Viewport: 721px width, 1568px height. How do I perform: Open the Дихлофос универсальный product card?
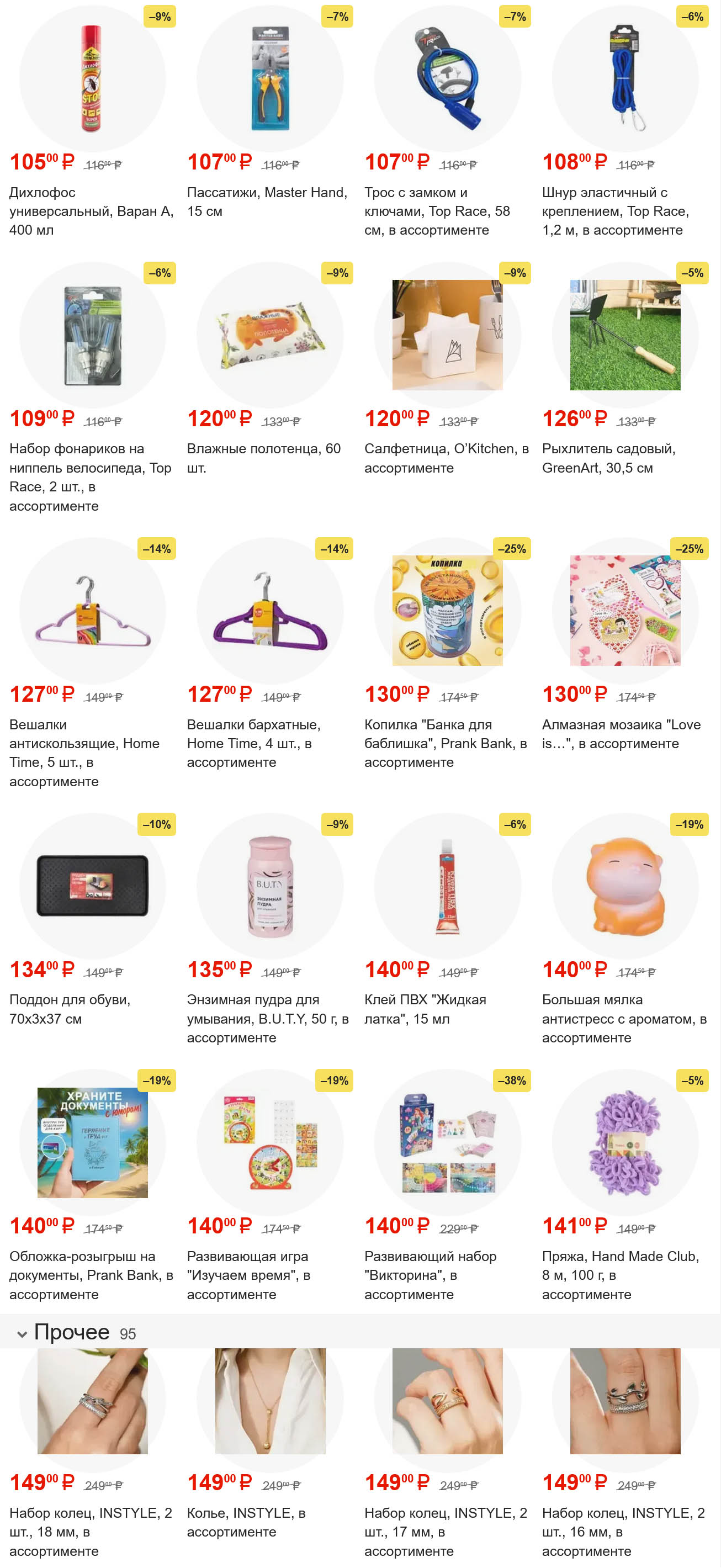point(92,79)
